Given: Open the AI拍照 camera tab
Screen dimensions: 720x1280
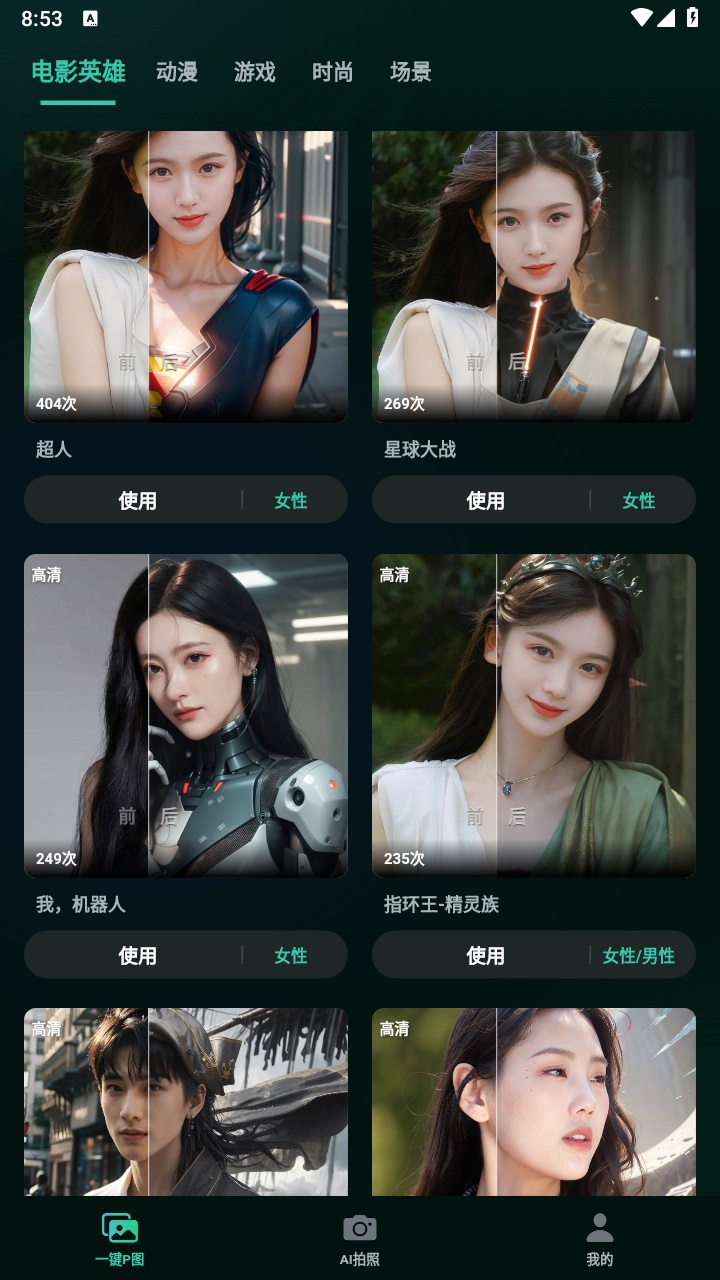Looking at the screenshot, I should [360, 1240].
